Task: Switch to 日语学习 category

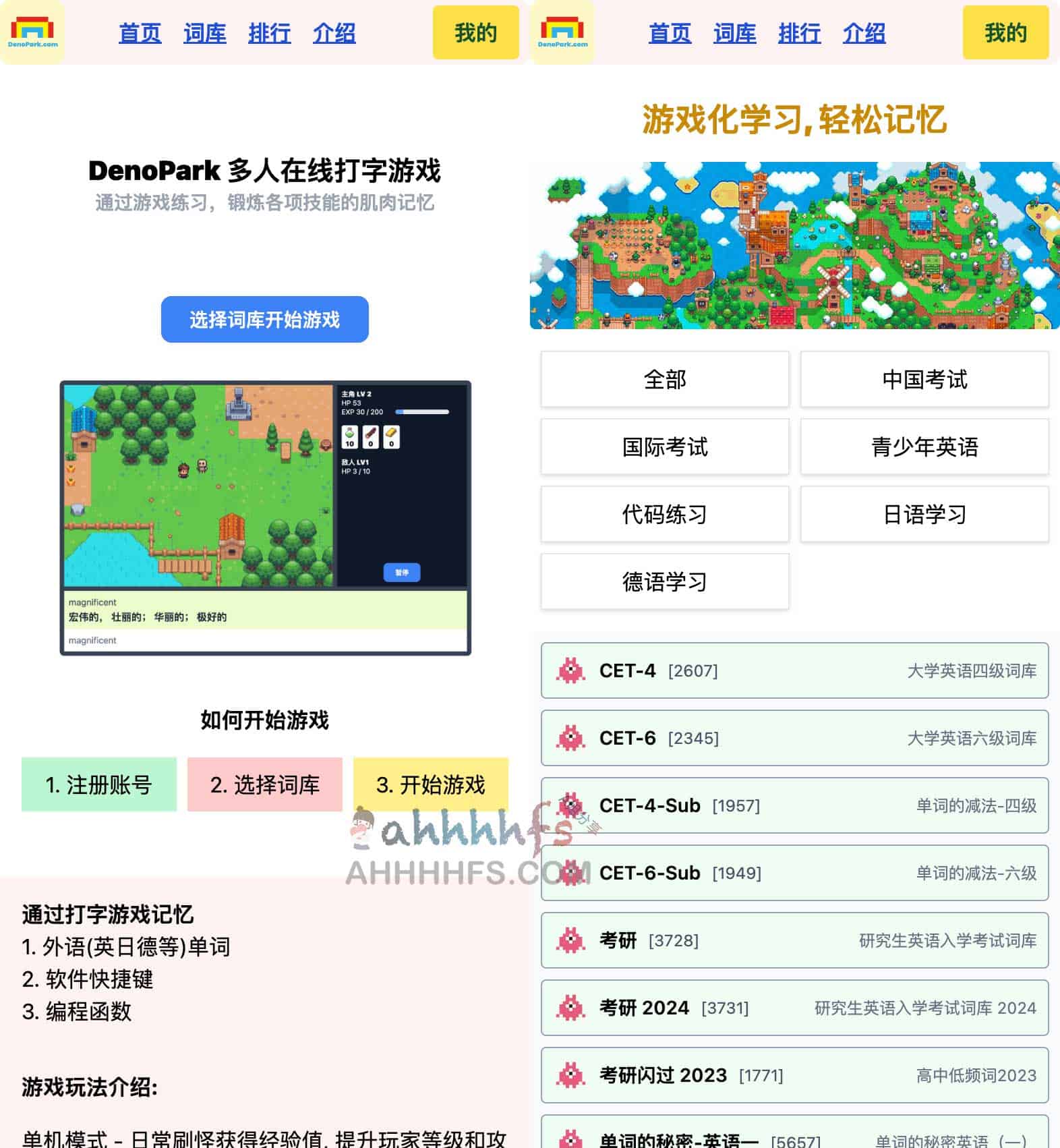Action: (x=924, y=514)
